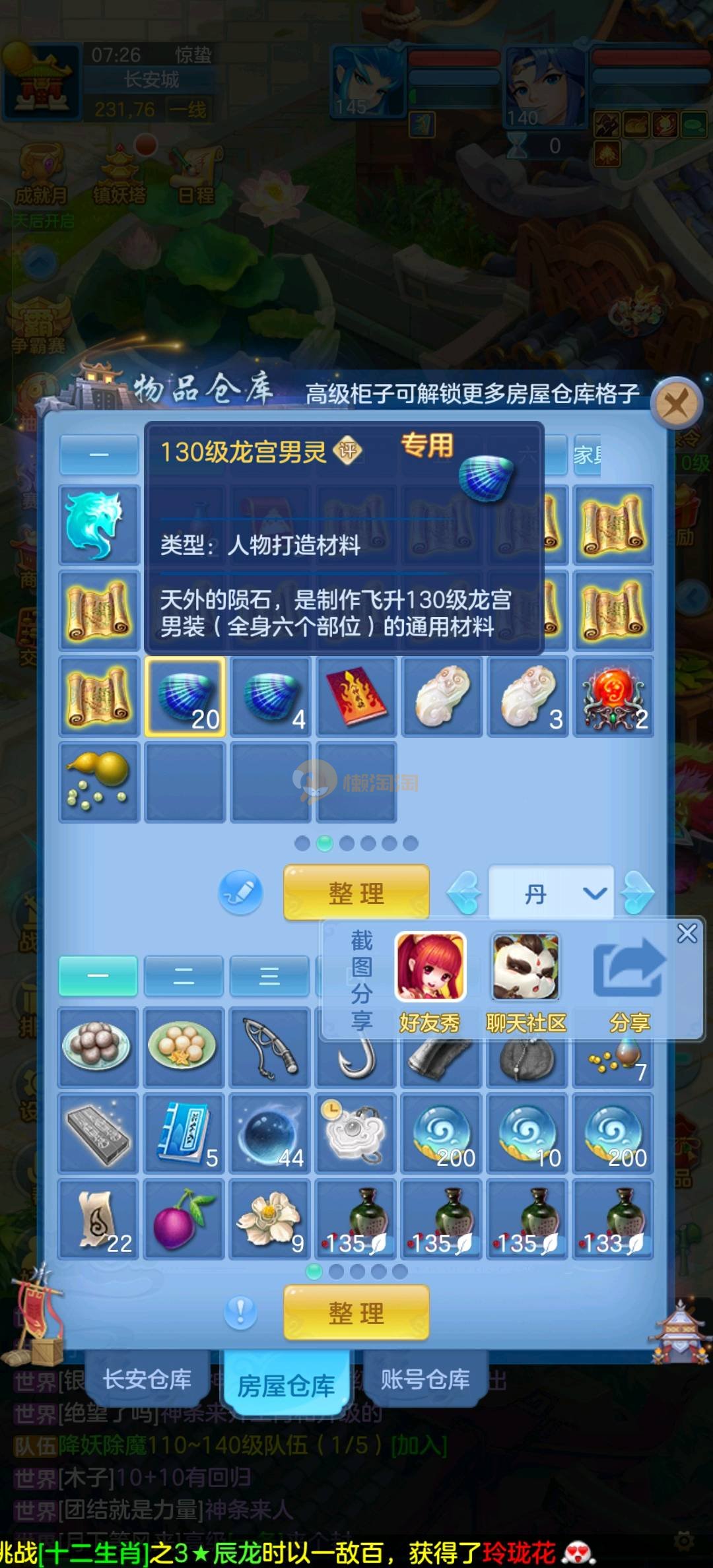Tap the 评 badge beside item name
The height and width of the screenshot is (1568, 713).
tap(348, 451)
